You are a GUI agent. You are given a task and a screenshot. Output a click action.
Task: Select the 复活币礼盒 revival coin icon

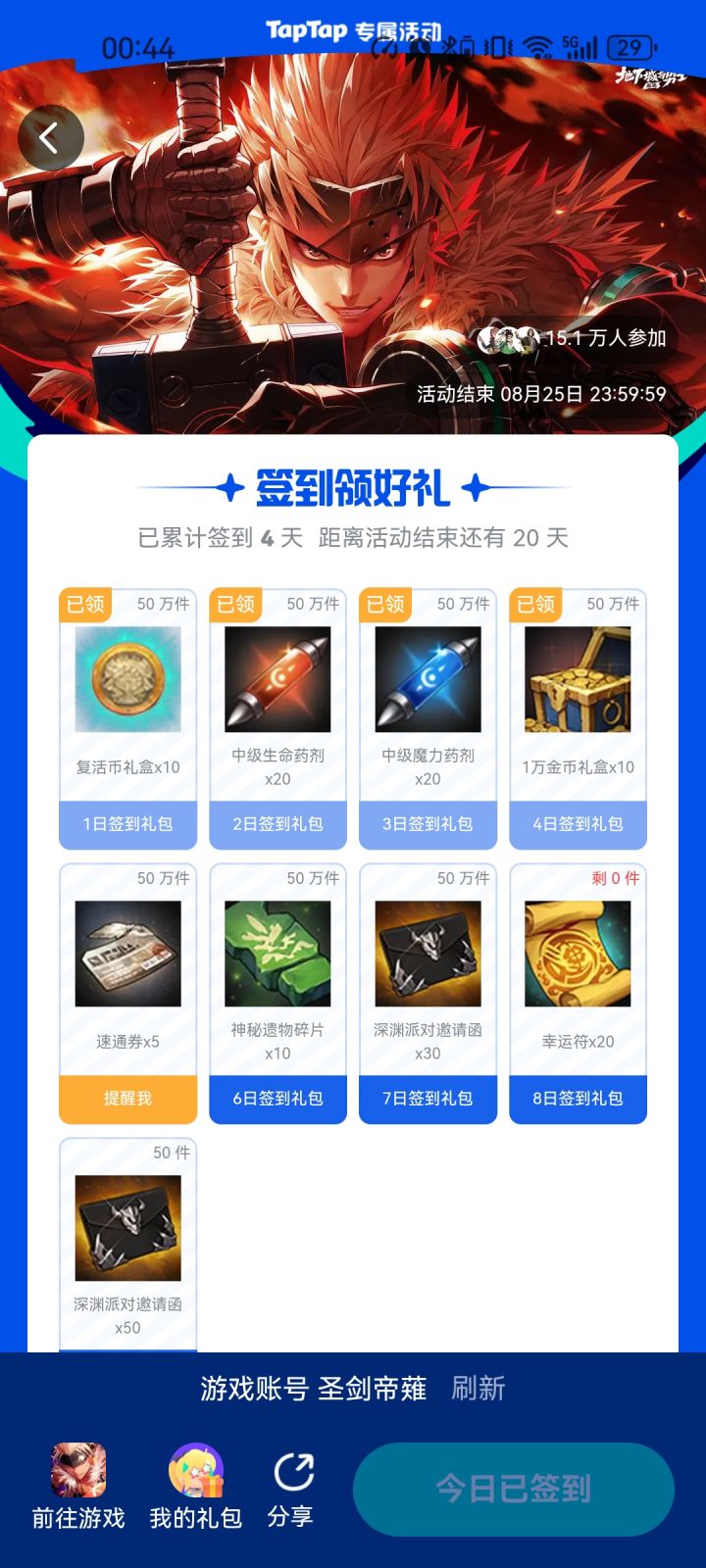click(127, 678)
